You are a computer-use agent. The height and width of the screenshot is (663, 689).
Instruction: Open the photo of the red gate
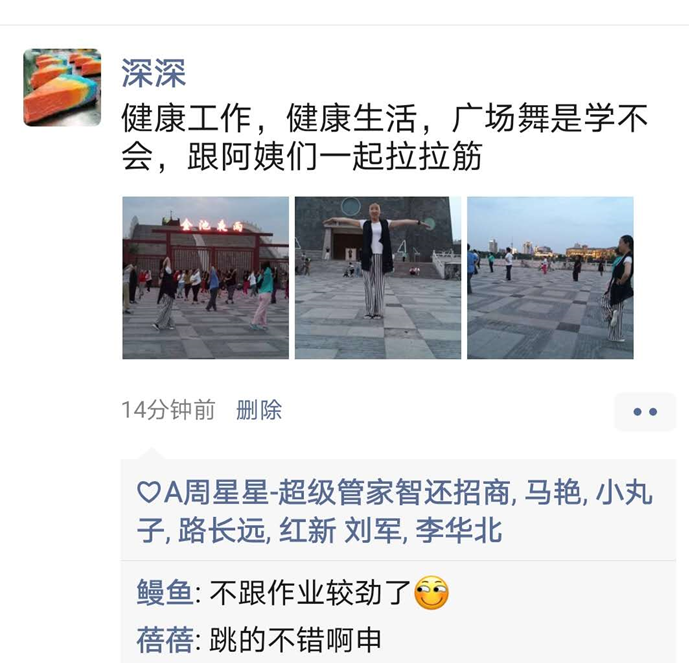coord(205,277)
